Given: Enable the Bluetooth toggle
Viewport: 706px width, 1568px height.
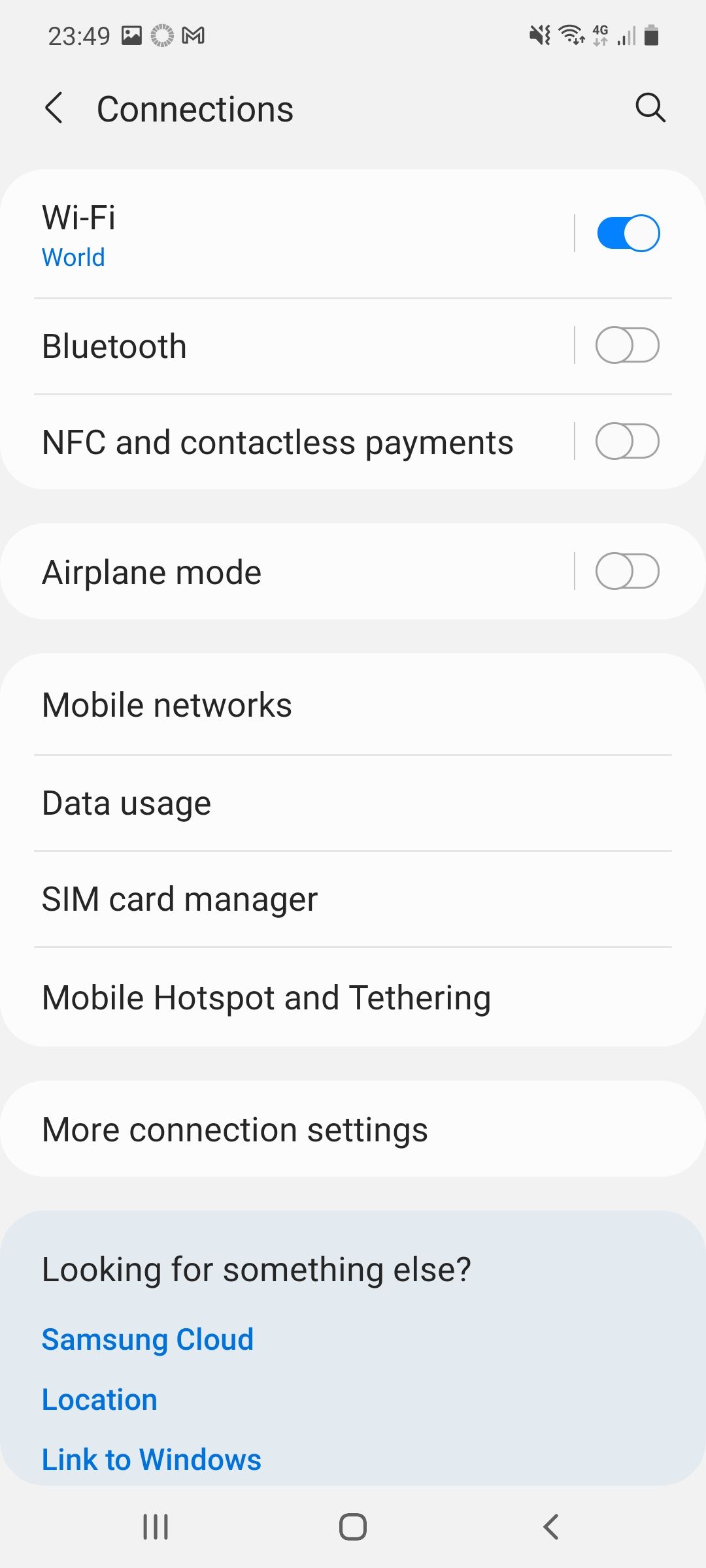Looking at the screenshot, I should click(628, 345).
